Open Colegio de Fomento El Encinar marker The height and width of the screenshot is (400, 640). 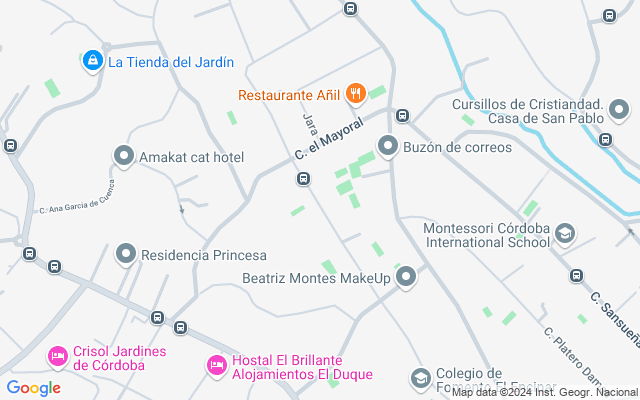pos(421,378)
